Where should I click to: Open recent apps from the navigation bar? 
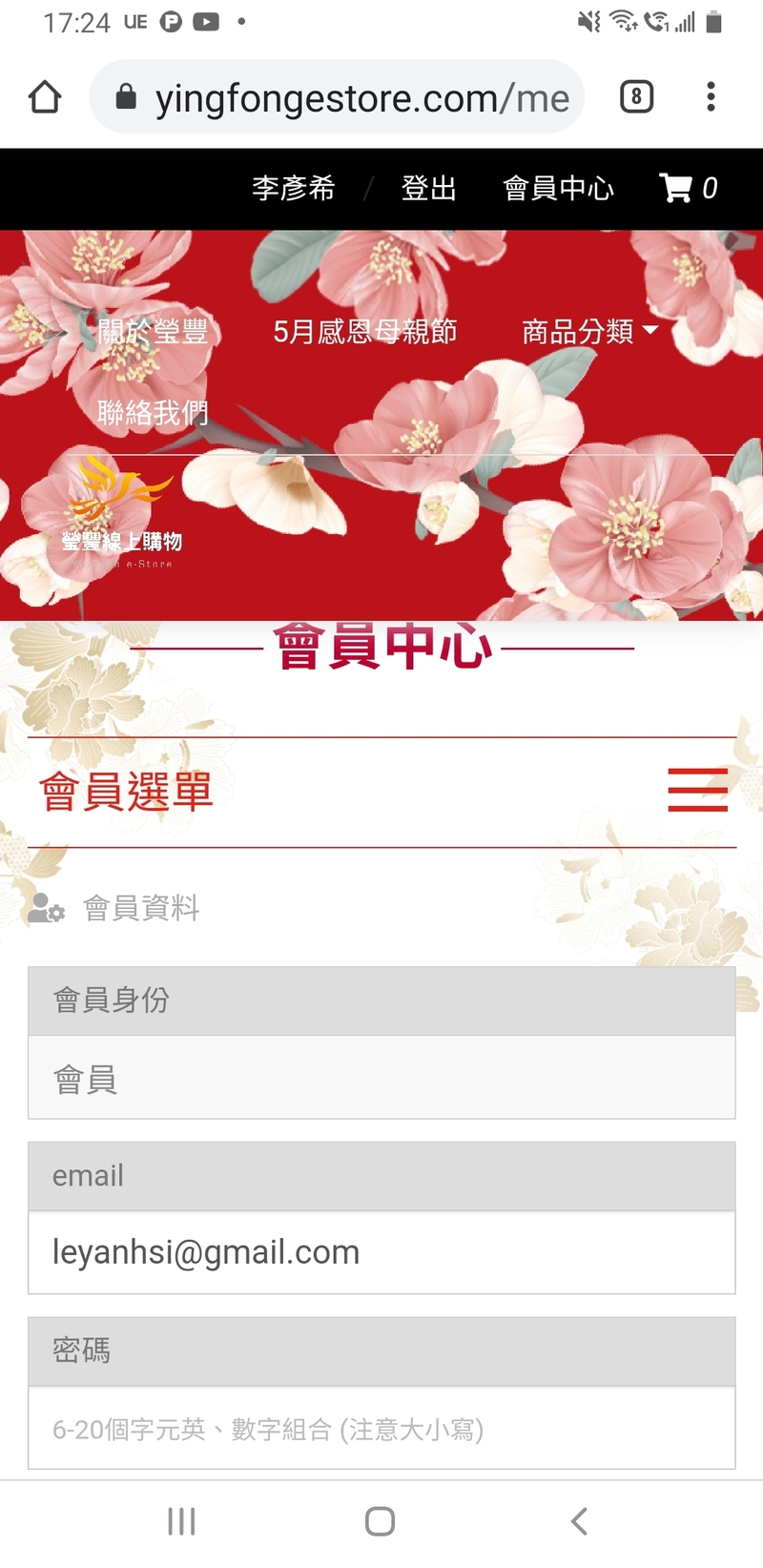pyautogui.click(x=181, y=1521)
